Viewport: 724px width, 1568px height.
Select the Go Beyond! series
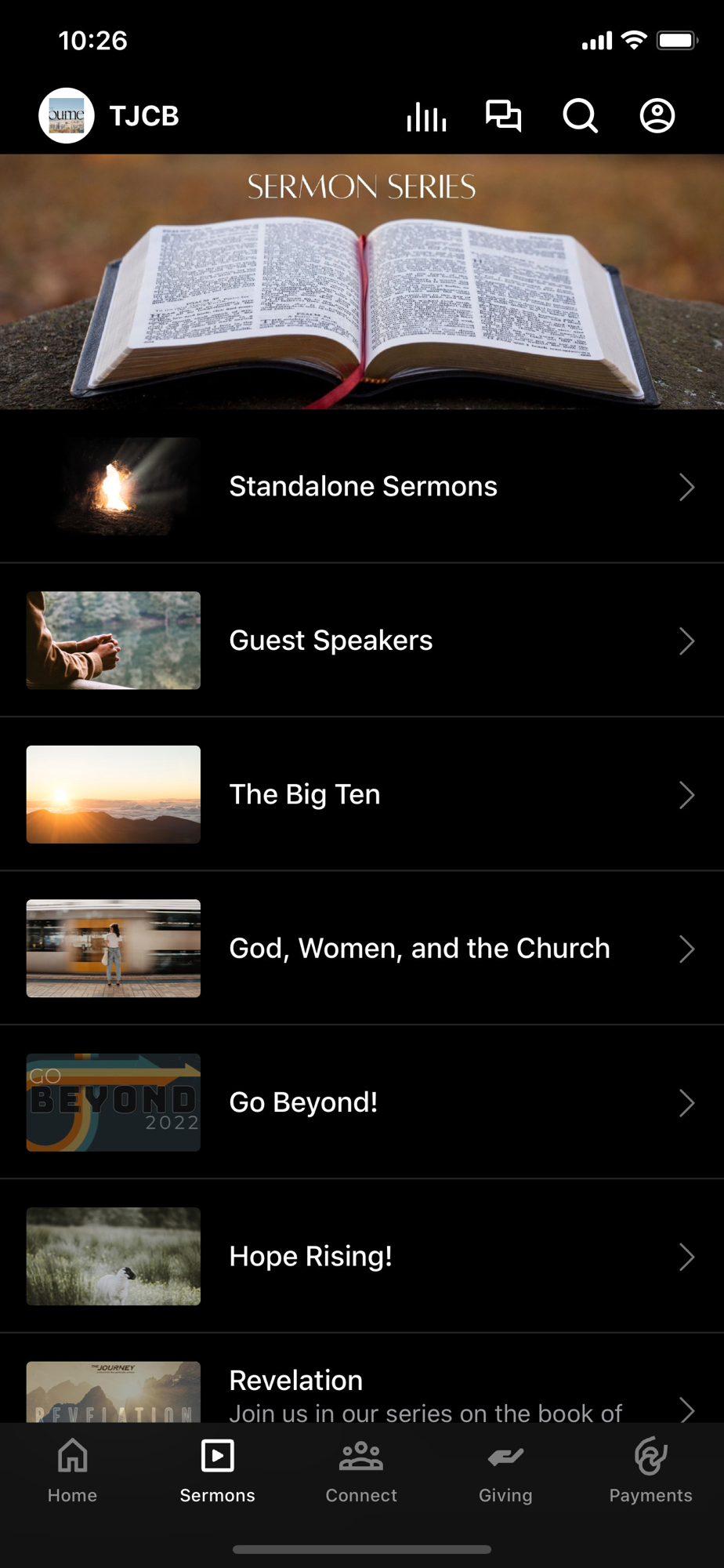[x=362, y=1102]
